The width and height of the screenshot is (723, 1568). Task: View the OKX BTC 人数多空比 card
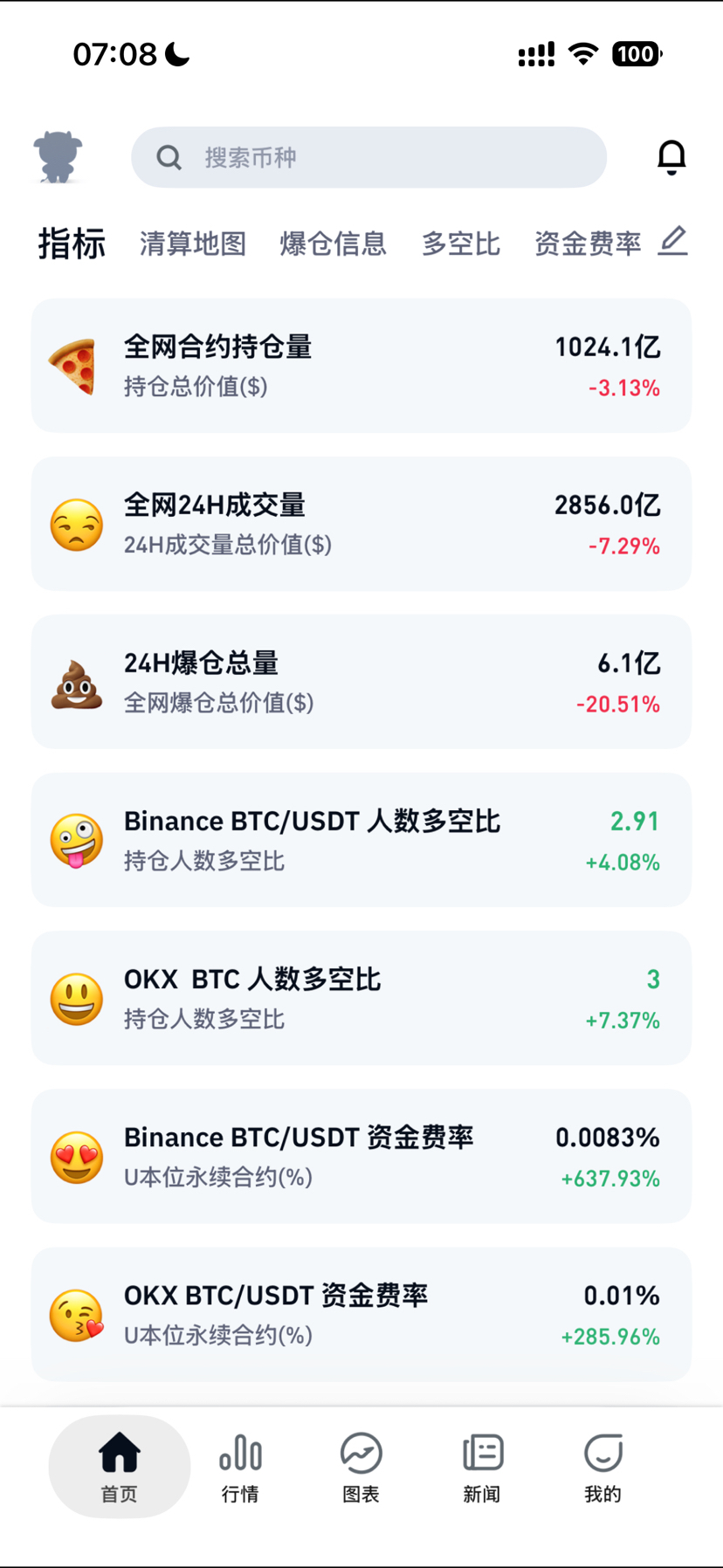(361, 998)
